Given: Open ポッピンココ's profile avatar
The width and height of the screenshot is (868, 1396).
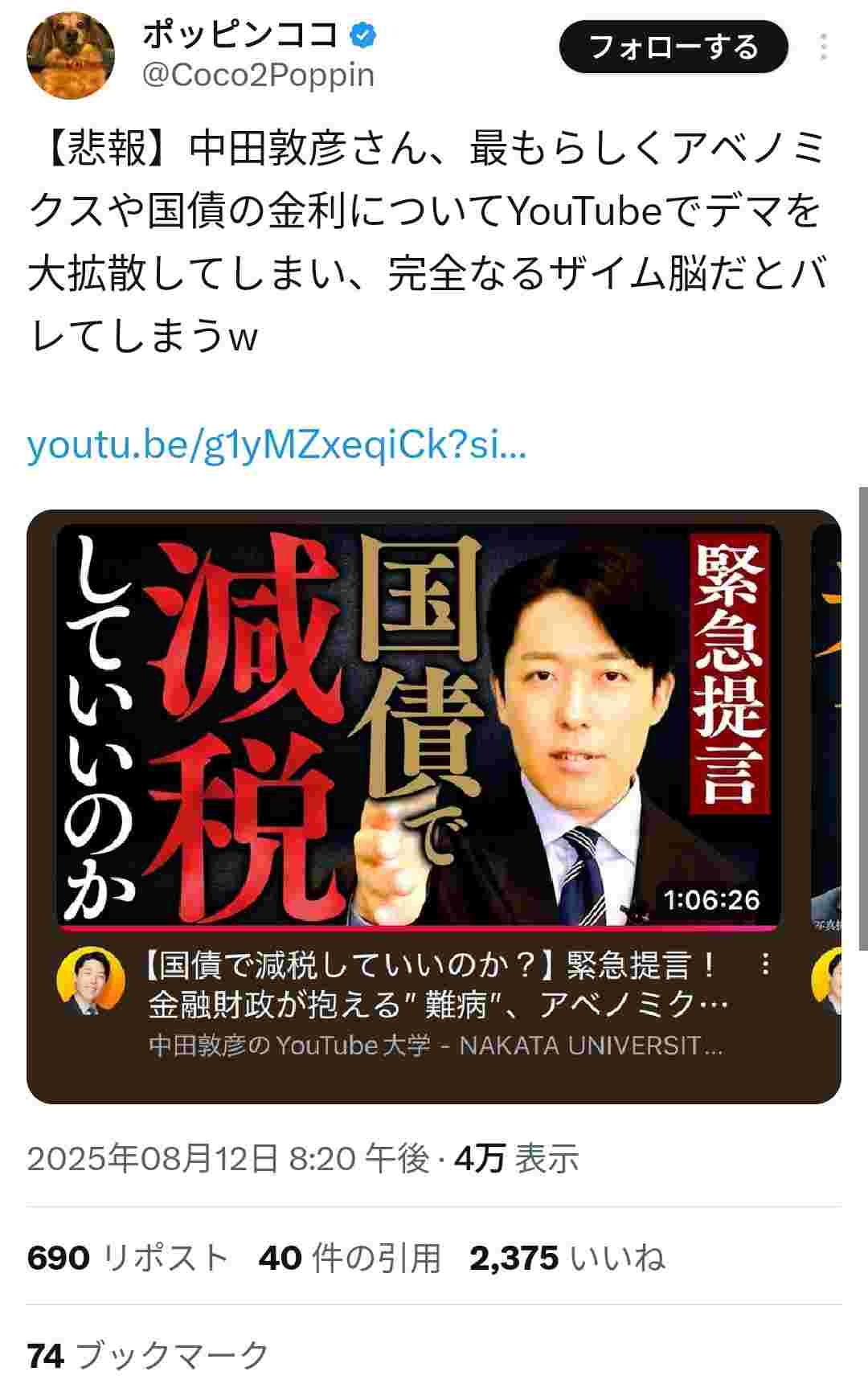Looking at the screenshot, I should click(x=71, y=55).
